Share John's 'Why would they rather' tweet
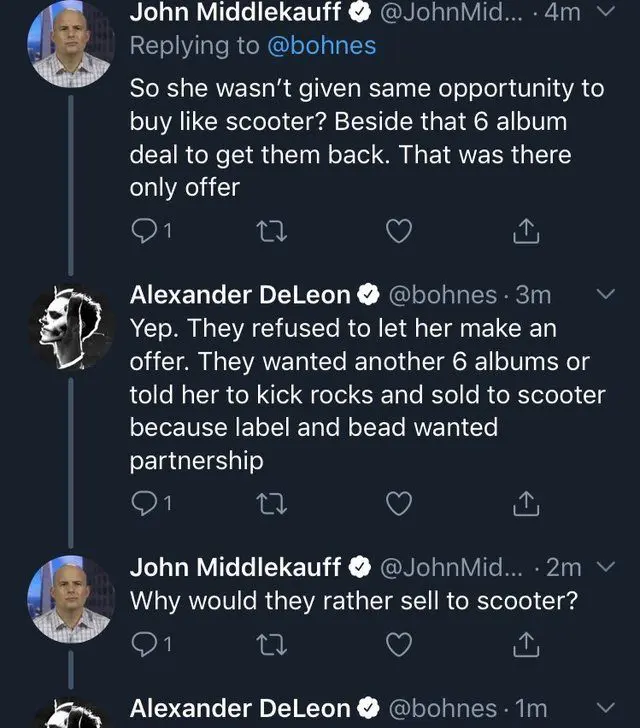 pos(526,646)
